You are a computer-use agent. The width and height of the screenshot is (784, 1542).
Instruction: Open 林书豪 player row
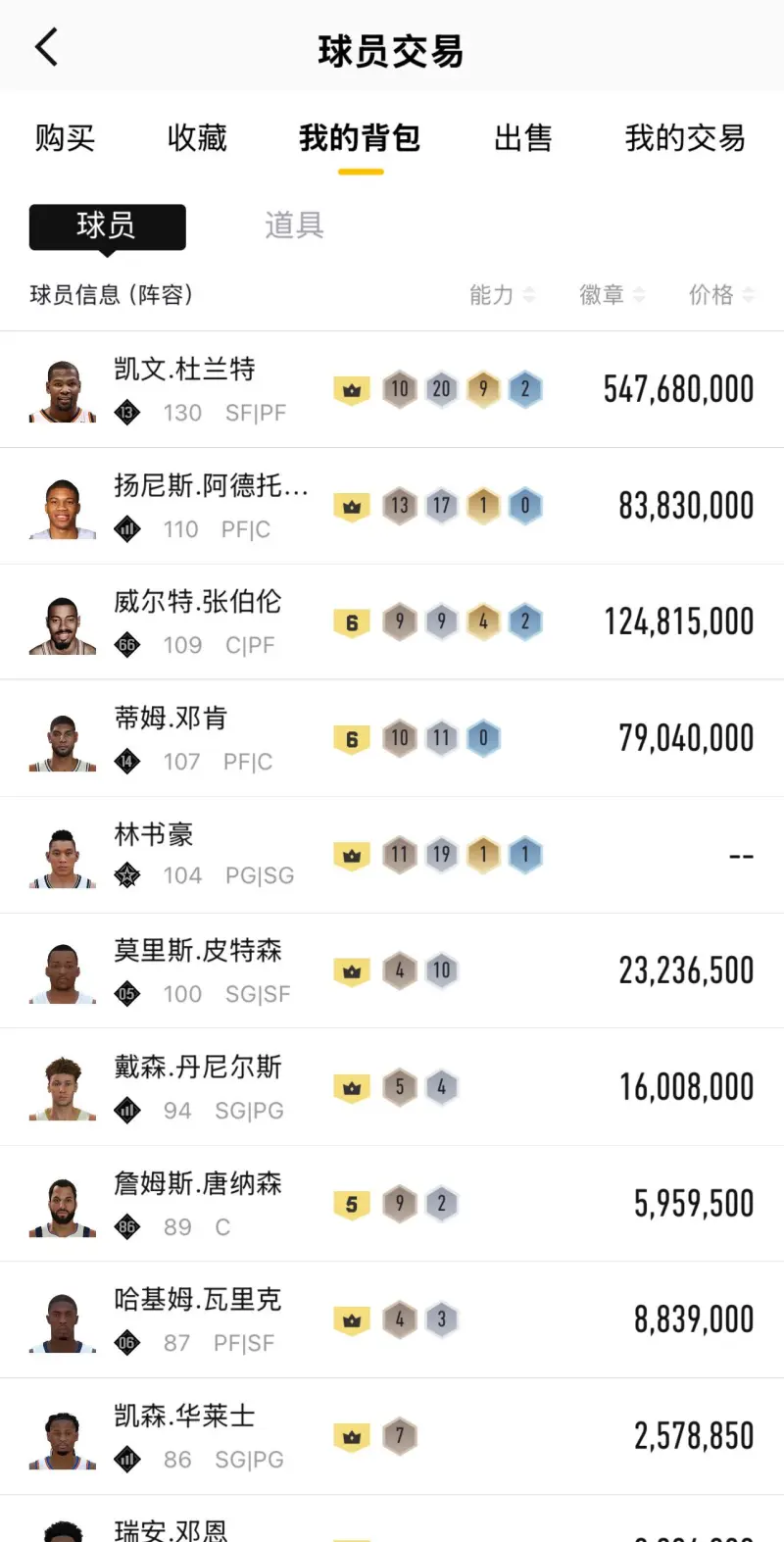(x=392, y=855)
